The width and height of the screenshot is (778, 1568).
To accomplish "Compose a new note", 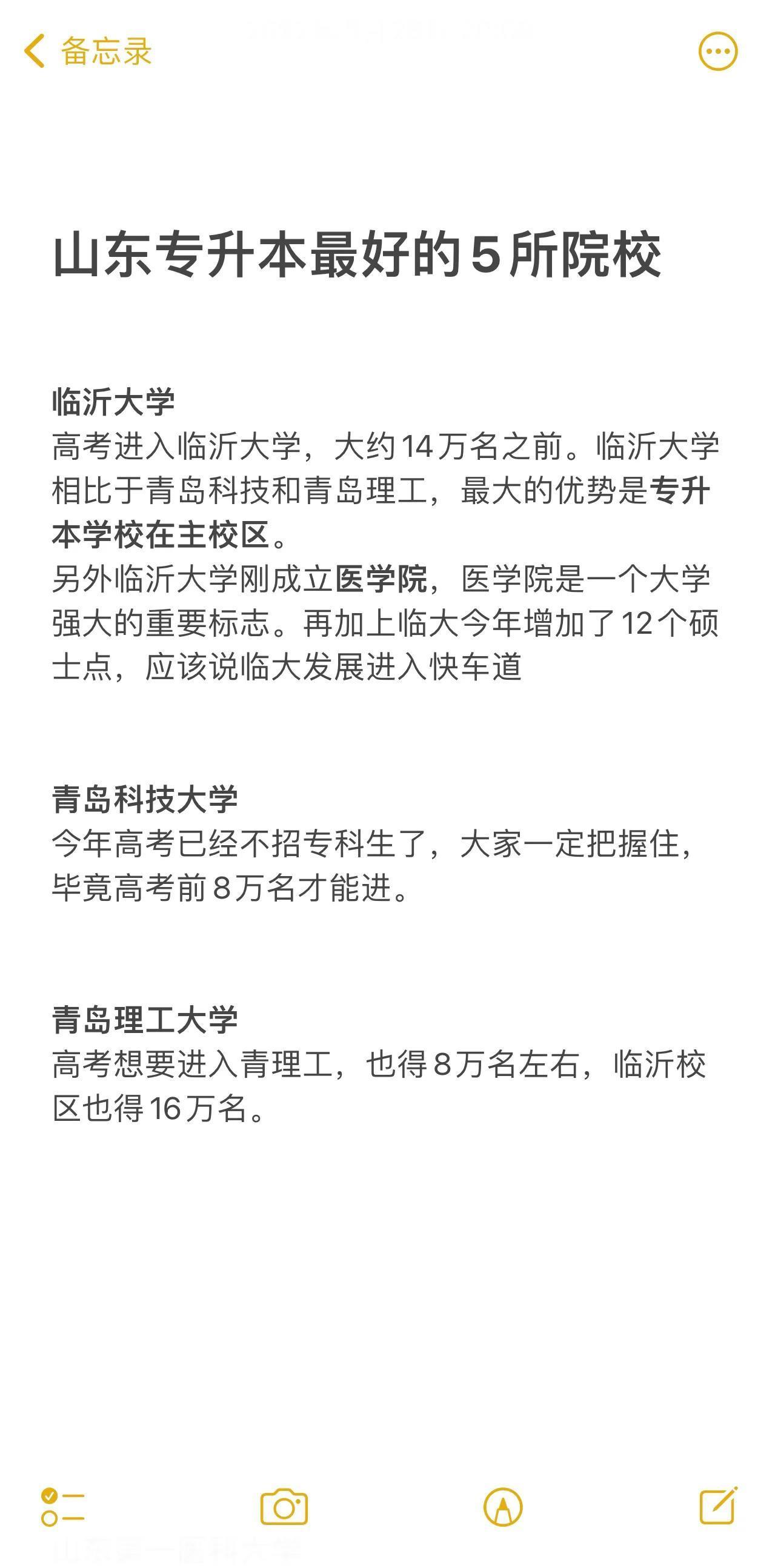I will point(719,1506).
